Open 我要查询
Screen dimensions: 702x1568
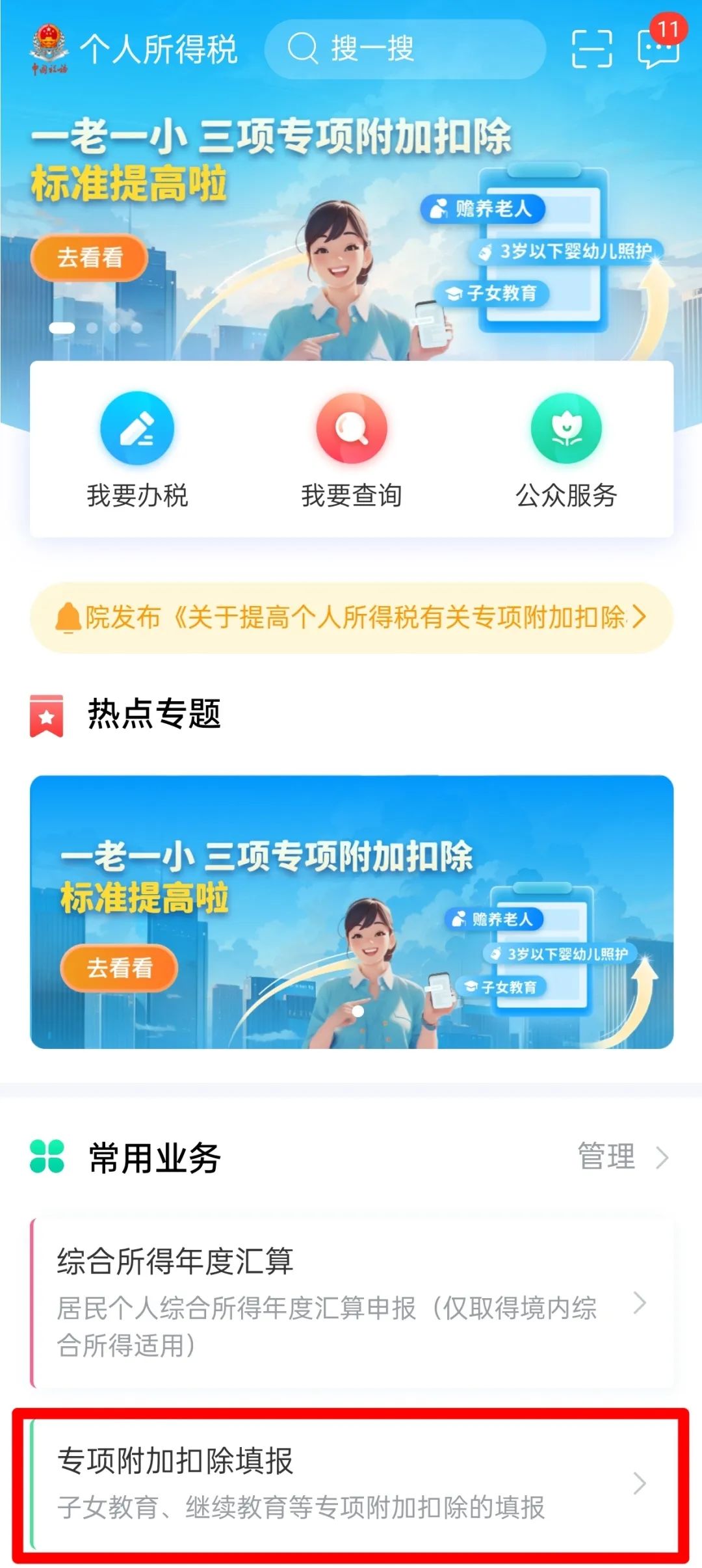point(352,450)
